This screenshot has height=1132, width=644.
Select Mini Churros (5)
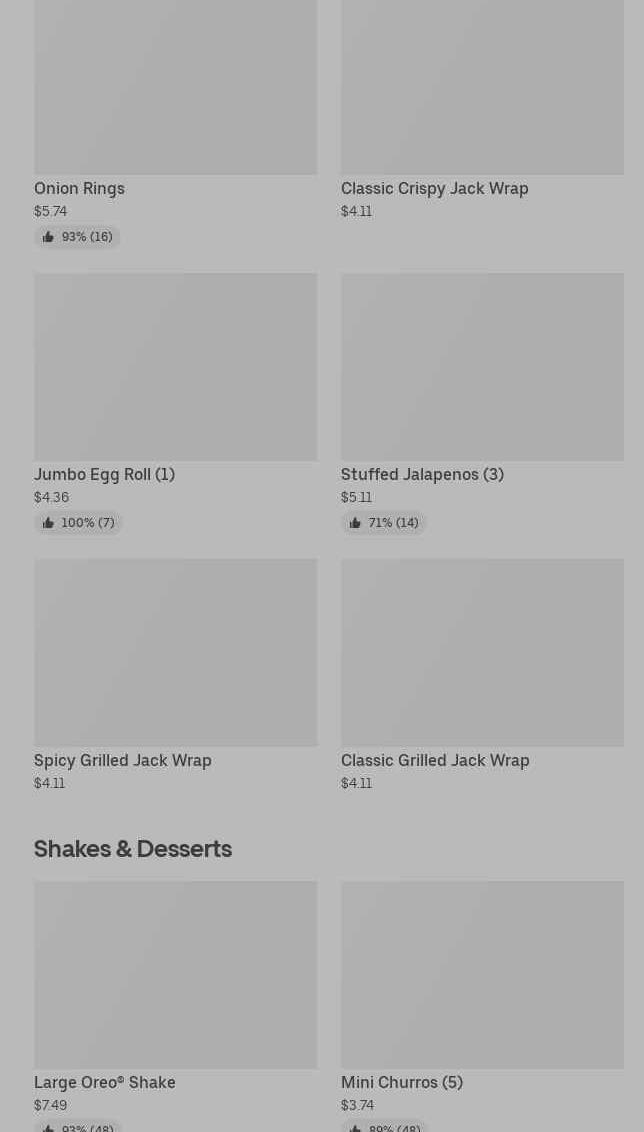tap(482, 1006)
